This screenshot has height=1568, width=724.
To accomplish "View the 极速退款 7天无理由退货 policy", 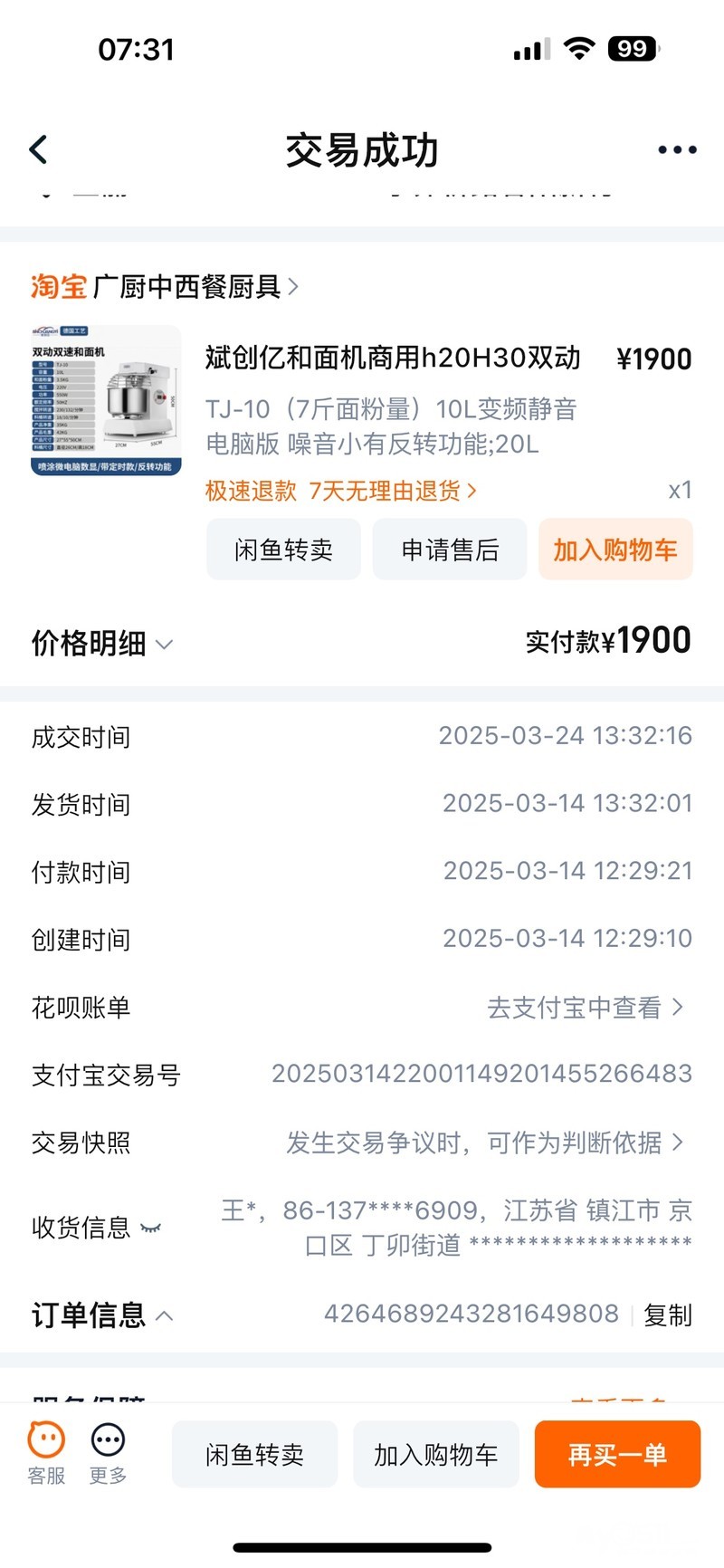I will point(340,491).
